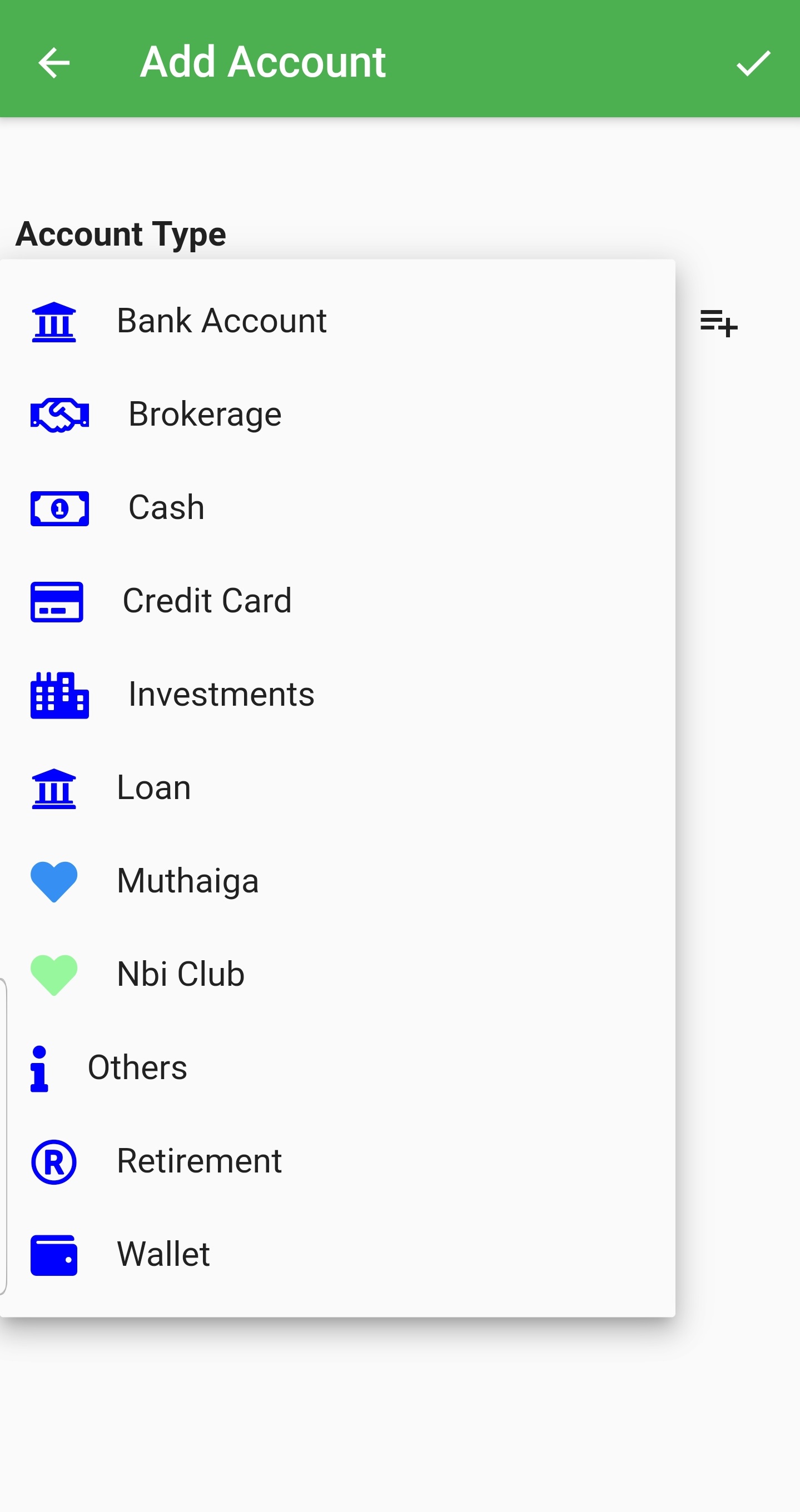Viewport: 800px width, 1512px height.
Task: Choose Brokerage from the list
Action: 205,415
